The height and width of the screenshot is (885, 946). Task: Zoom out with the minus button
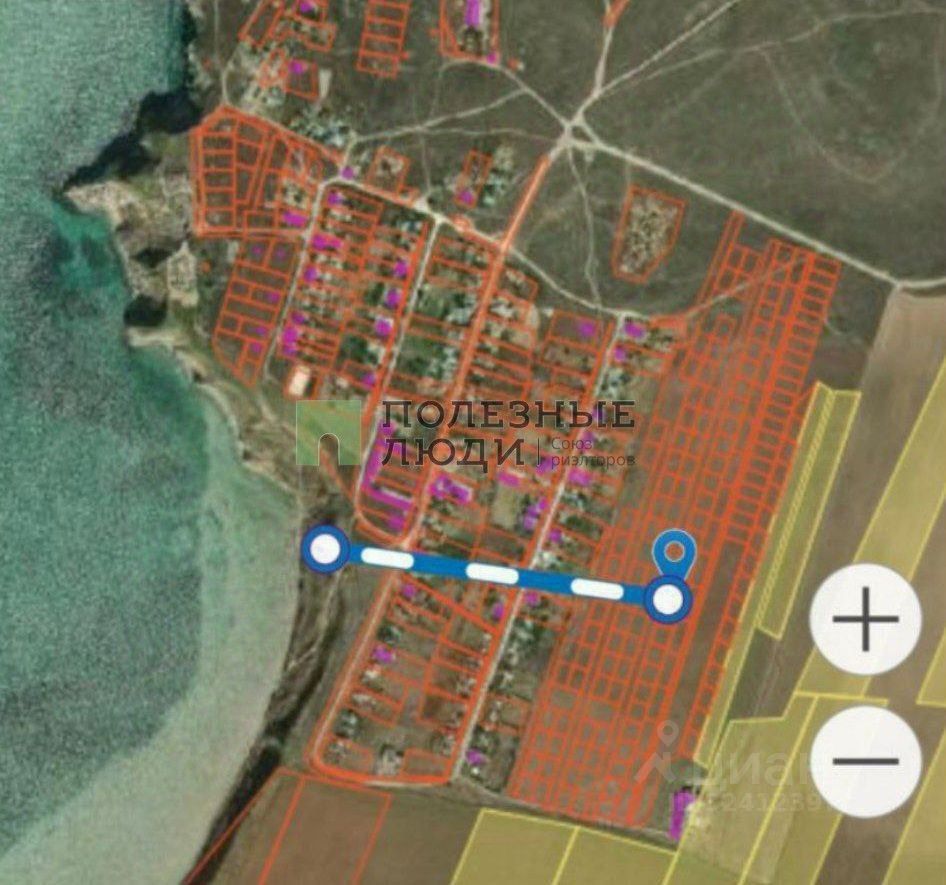(865, 761)
